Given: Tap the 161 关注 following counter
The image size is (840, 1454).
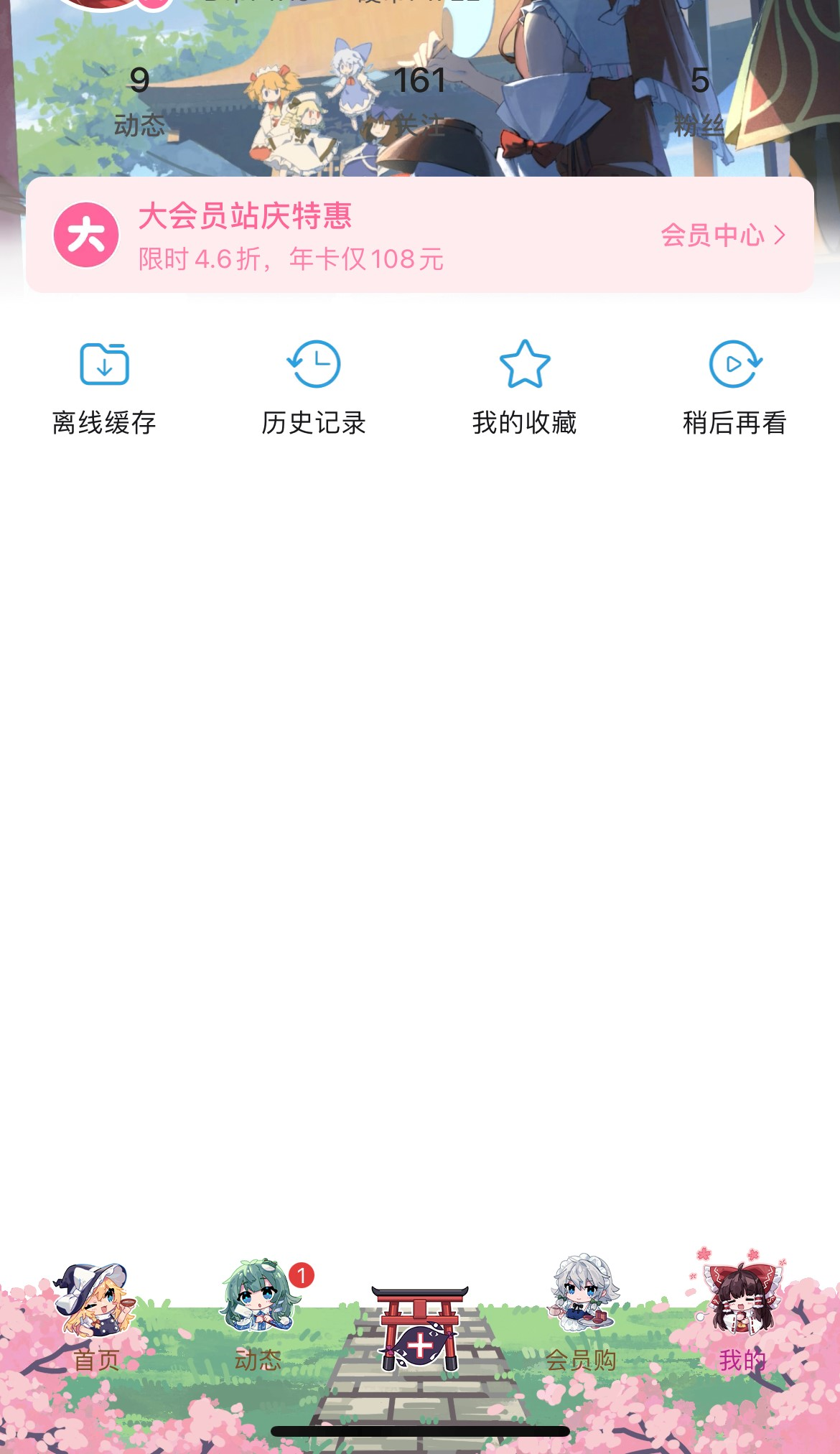Looking at the screenshot, I should [x=420, y=101].
